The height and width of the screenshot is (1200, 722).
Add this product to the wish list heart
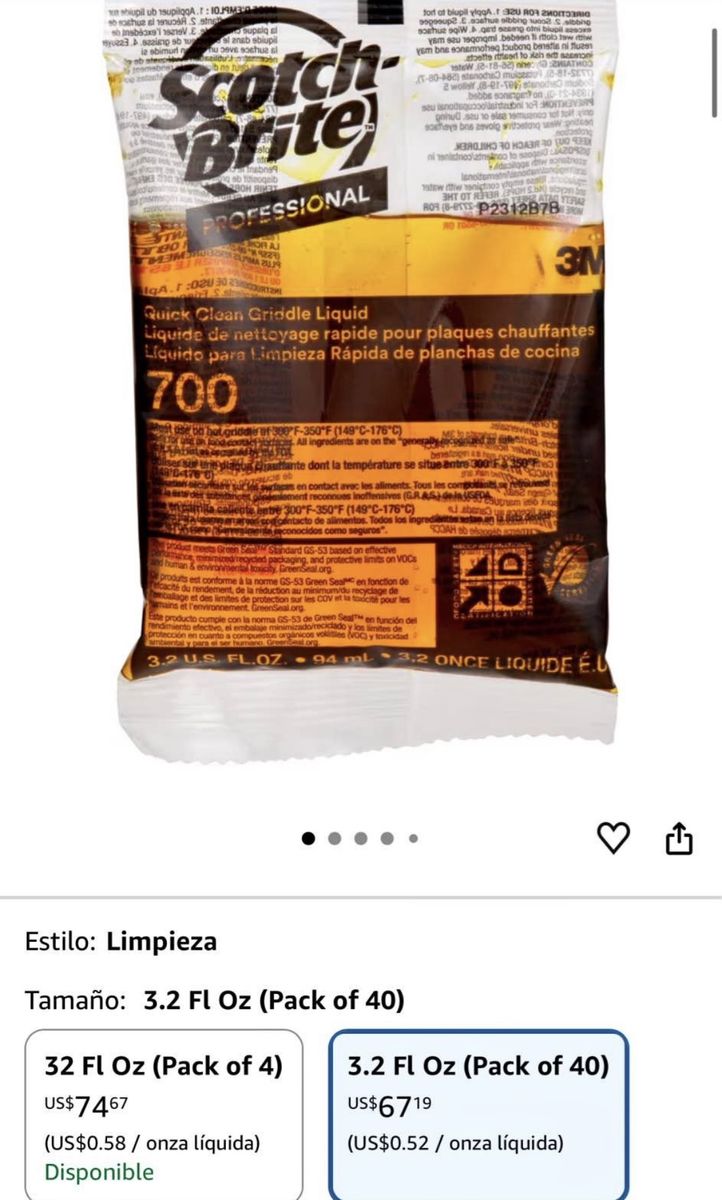pos(613,838)
